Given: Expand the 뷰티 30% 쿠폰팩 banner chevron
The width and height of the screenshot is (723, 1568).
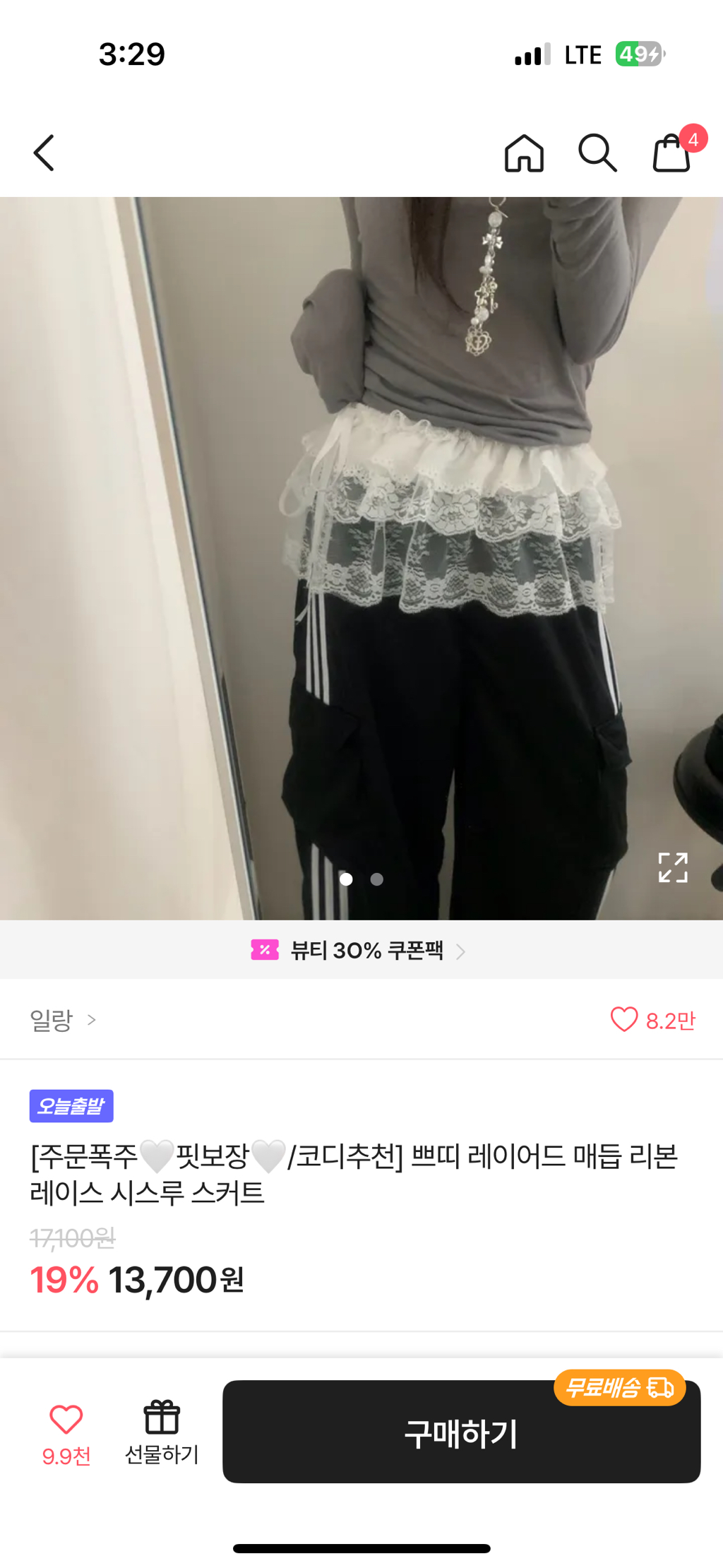Looking at the screenshot, I should (462, 951).
